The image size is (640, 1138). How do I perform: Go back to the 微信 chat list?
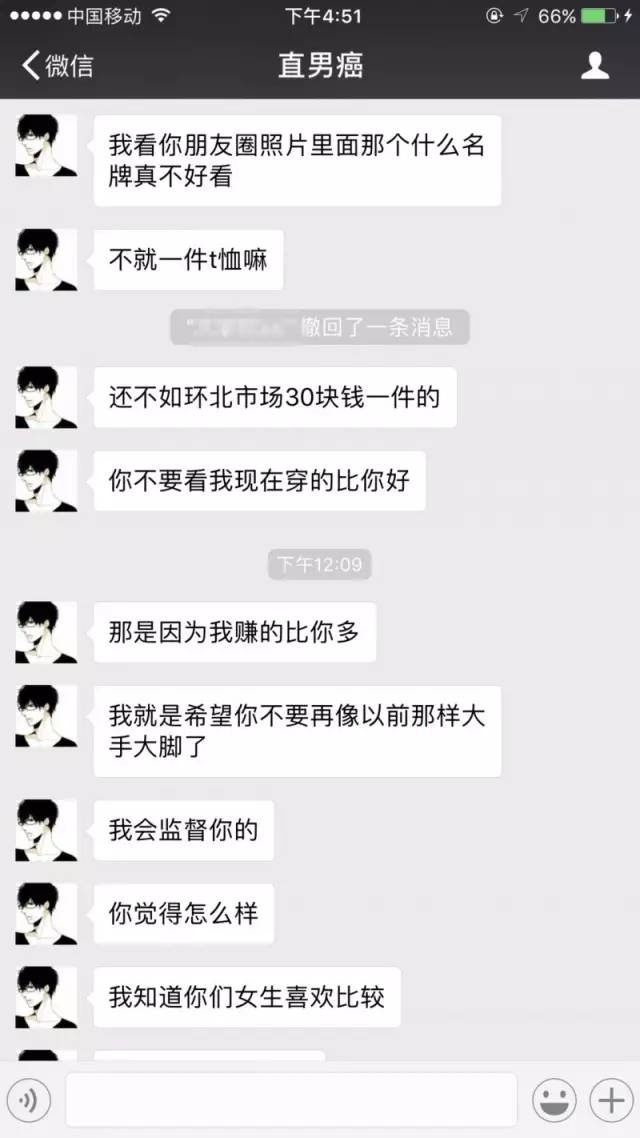(x=58, y=66)
